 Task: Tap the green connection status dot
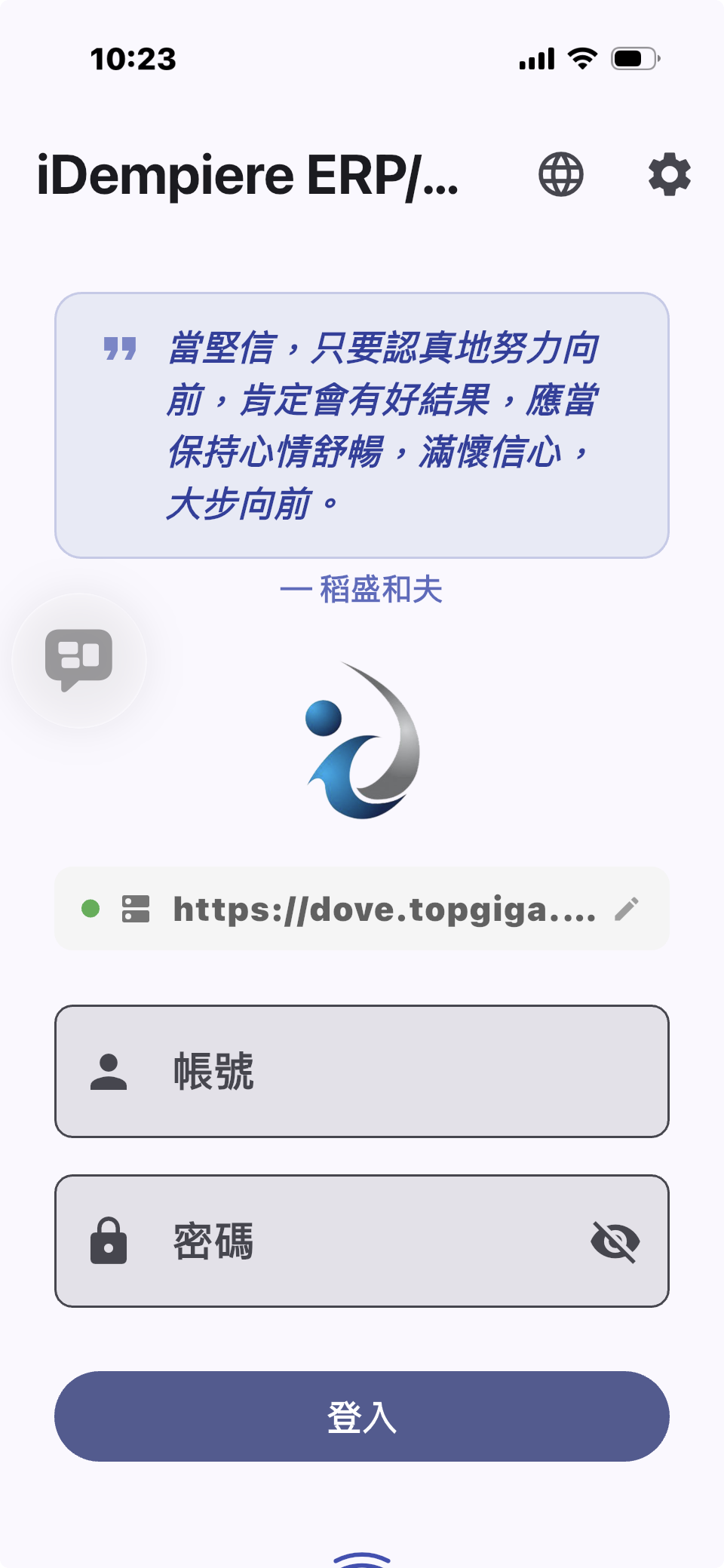[x=91, y=909]
